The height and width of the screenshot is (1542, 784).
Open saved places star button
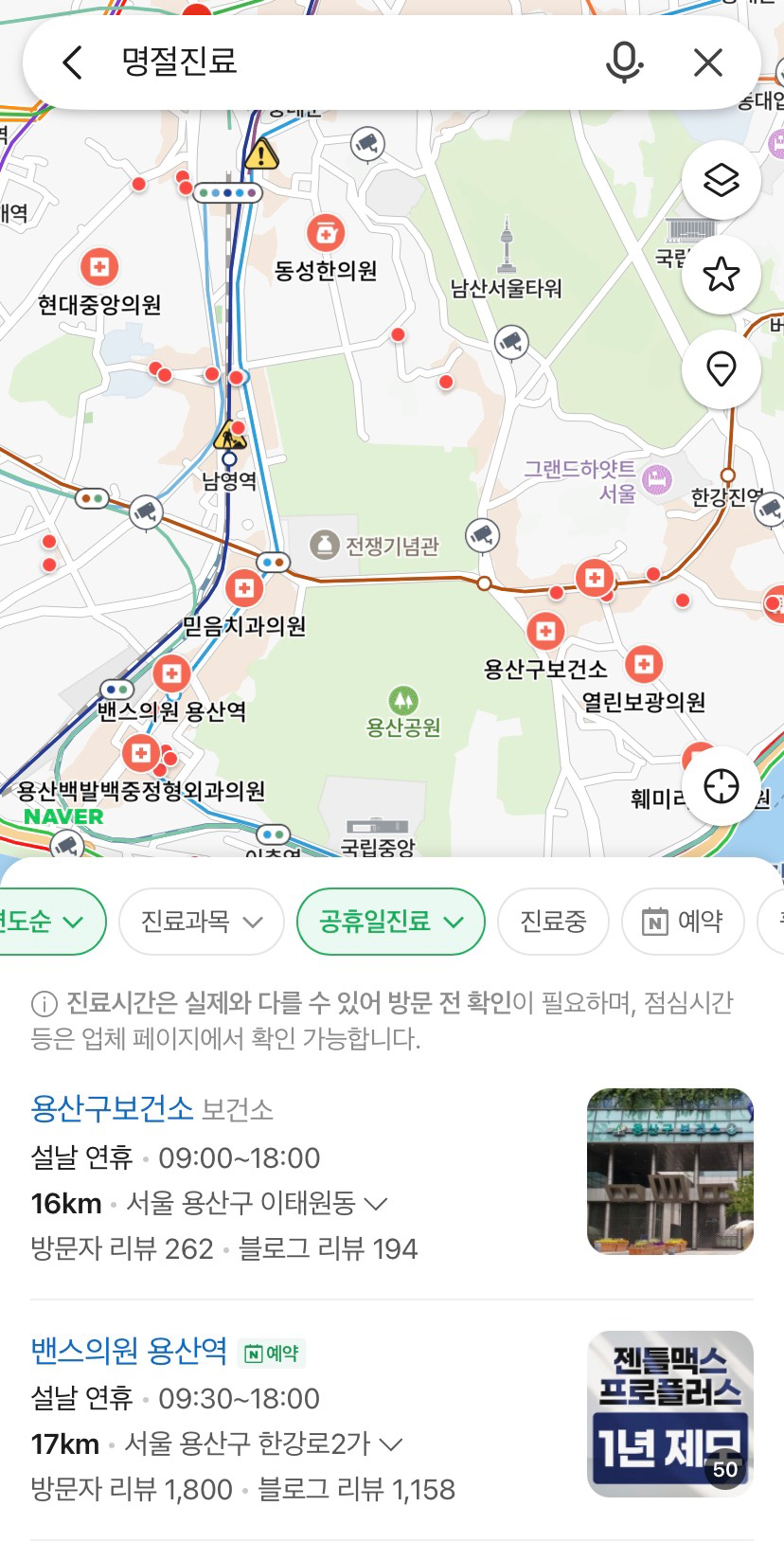[x=722, y=275]
